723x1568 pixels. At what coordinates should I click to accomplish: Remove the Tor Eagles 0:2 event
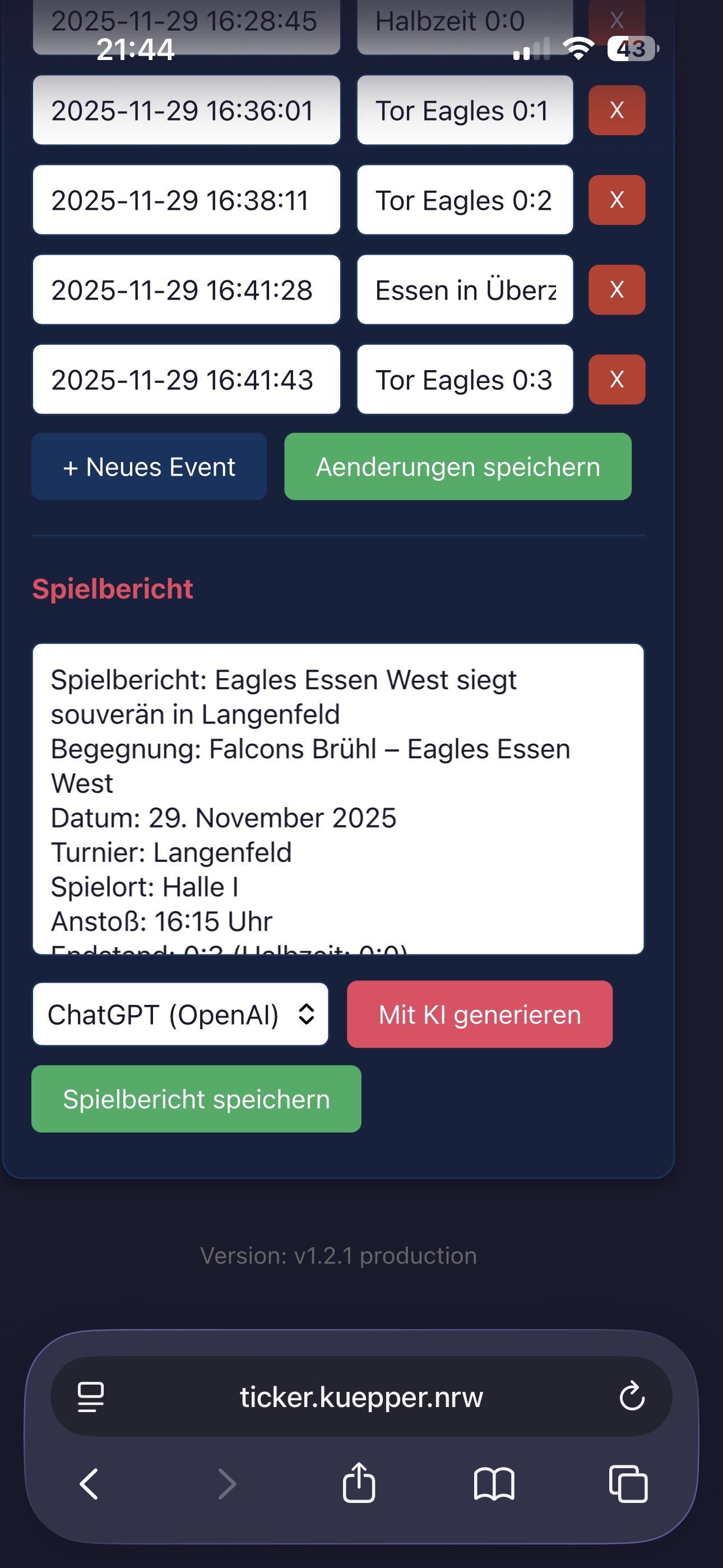(617, 200)
